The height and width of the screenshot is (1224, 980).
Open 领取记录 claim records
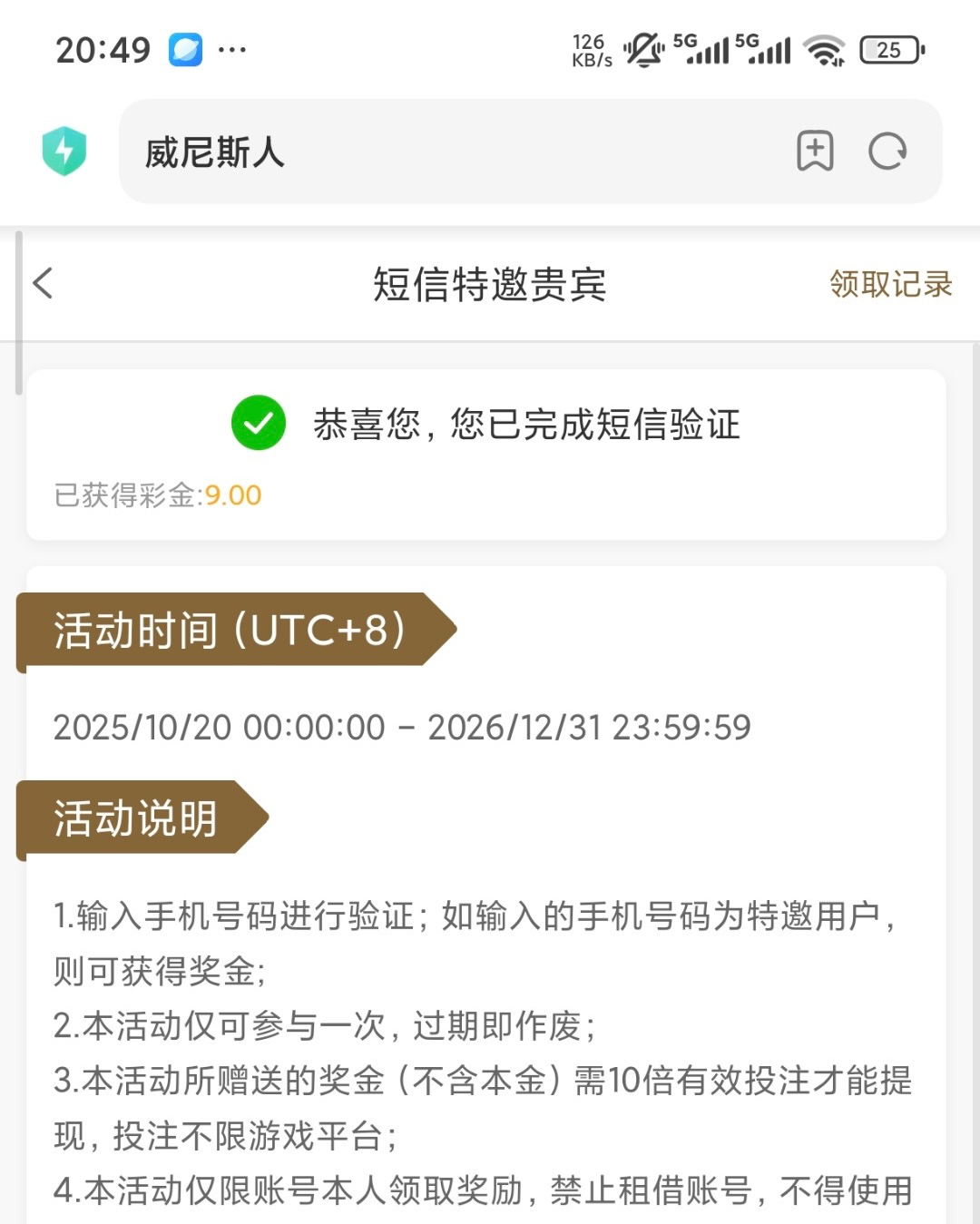[x=890, y=284]
